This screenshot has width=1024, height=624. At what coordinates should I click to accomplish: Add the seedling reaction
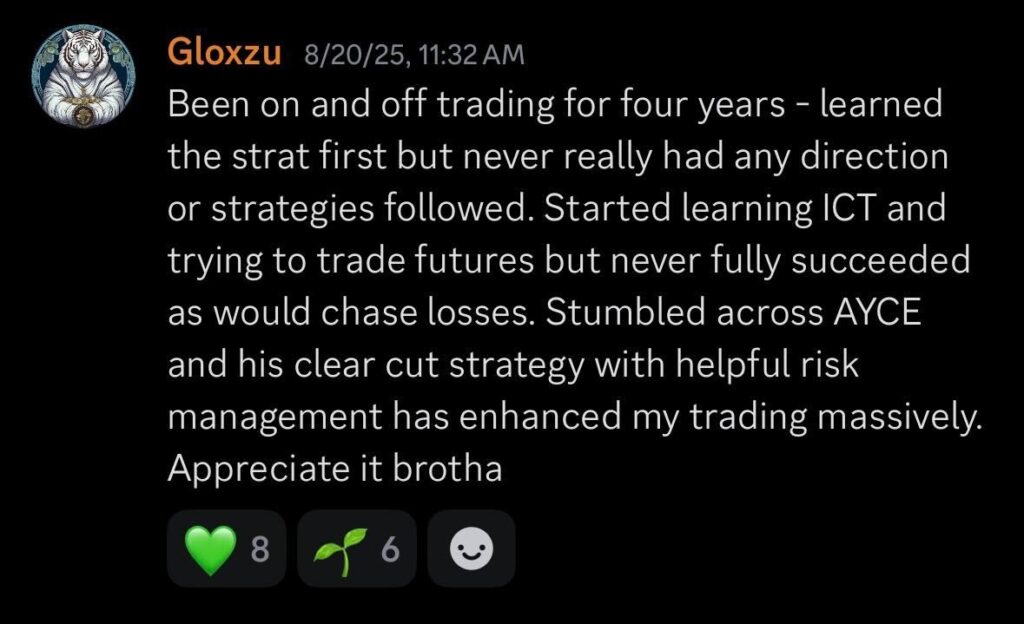[x=356, y=548]
